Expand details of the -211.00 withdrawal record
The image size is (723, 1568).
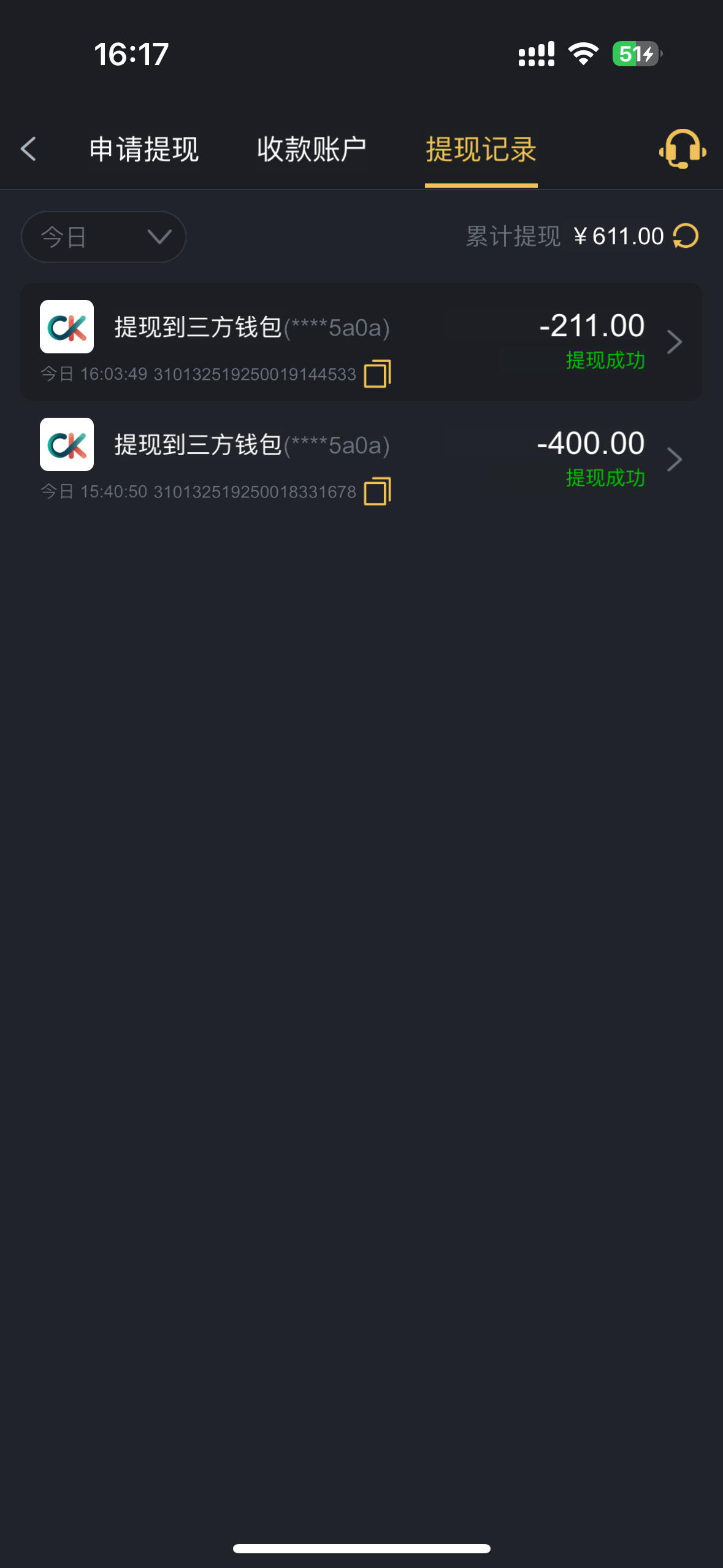coord(675,342)
